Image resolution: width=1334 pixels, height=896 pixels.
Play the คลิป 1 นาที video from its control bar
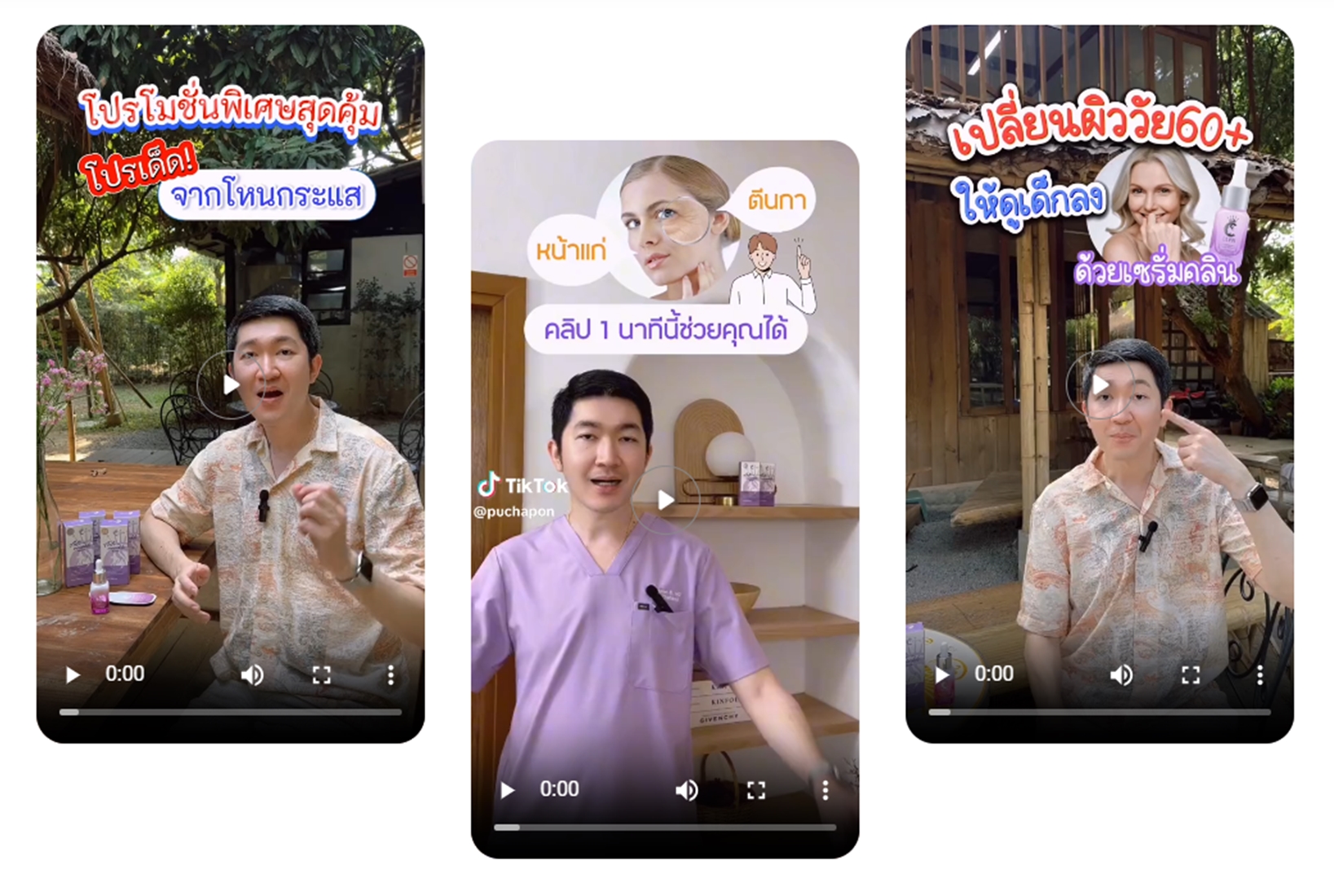[x=508, y=790]
